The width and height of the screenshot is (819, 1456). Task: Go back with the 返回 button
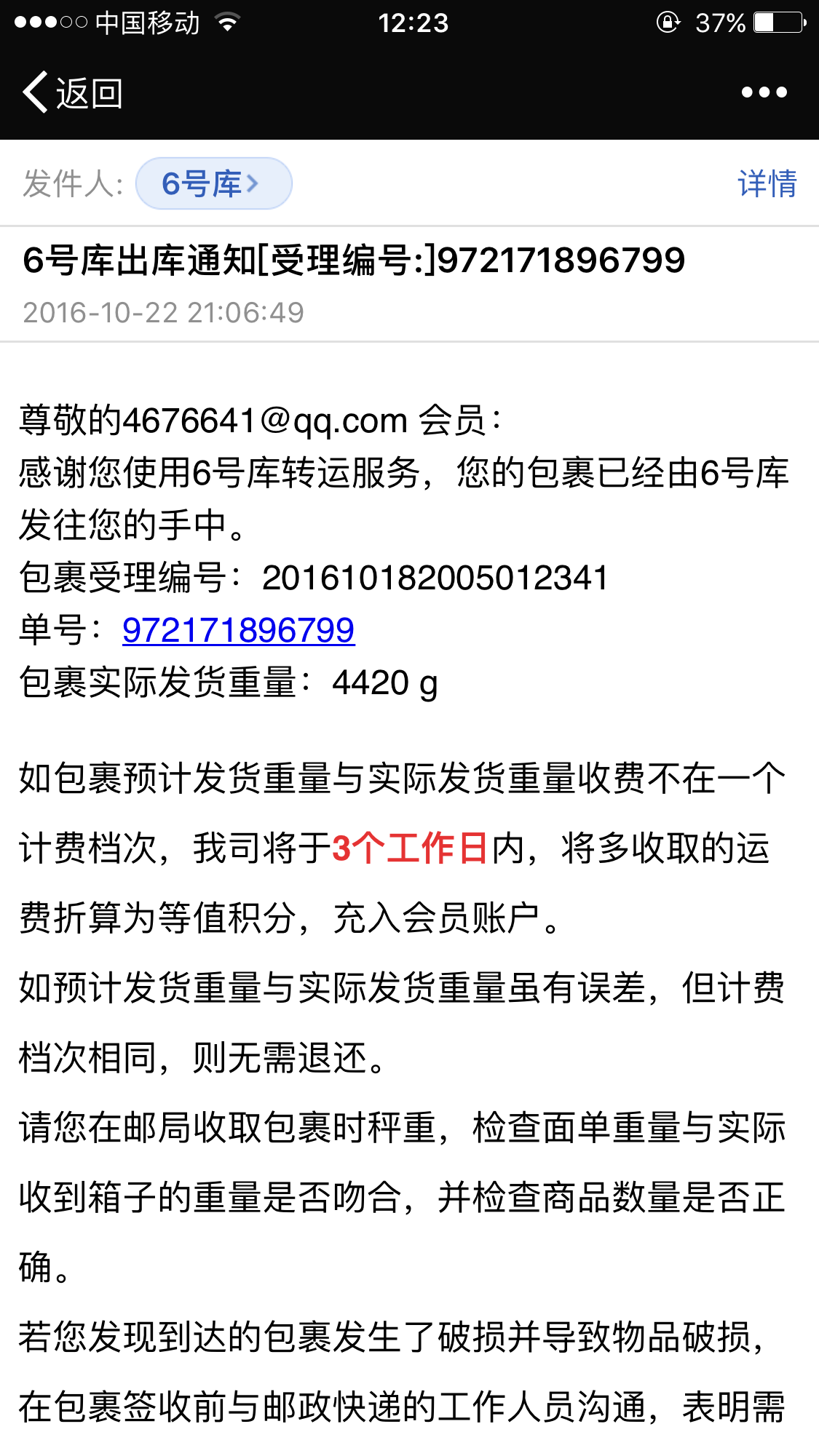(72, 92)
